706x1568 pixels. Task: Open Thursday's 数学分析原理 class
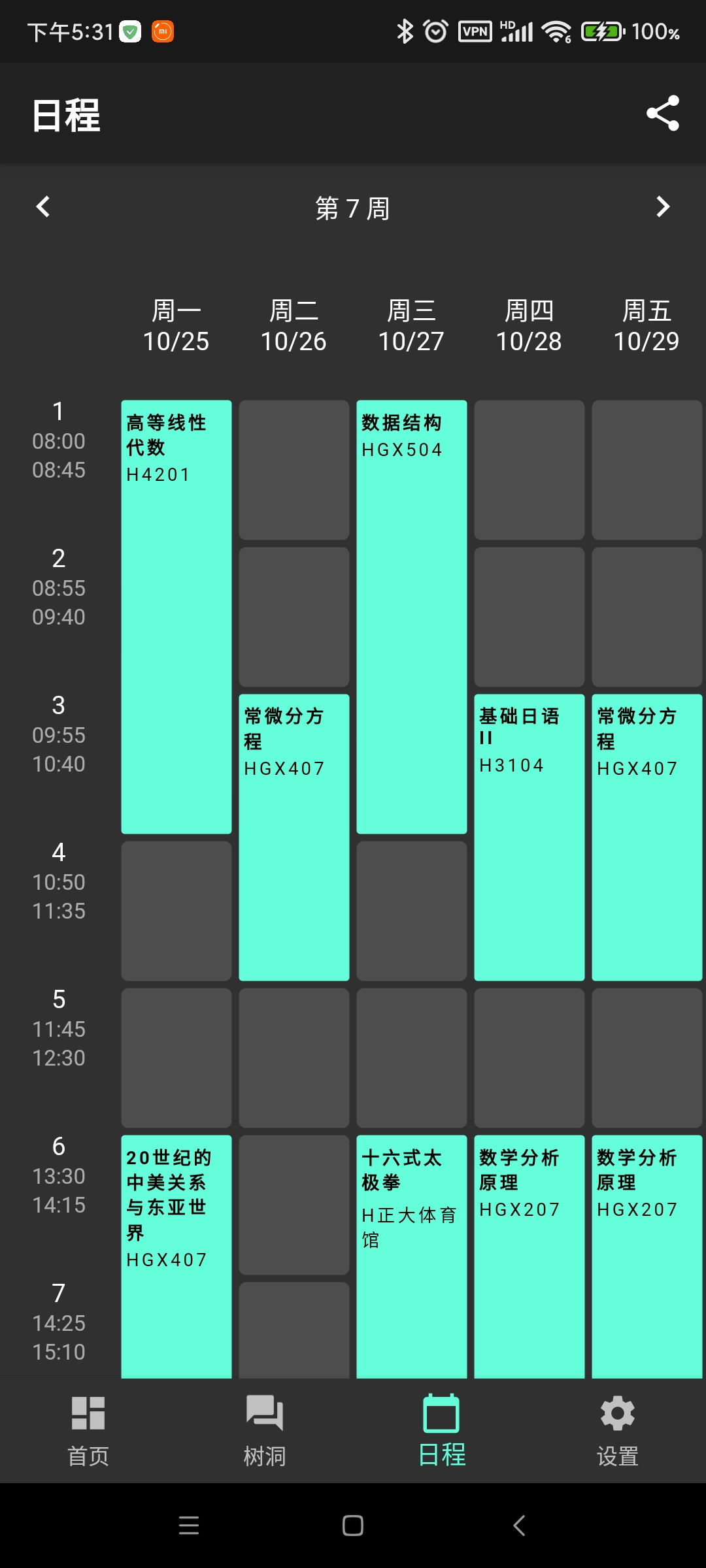[x=529, y=1257]
